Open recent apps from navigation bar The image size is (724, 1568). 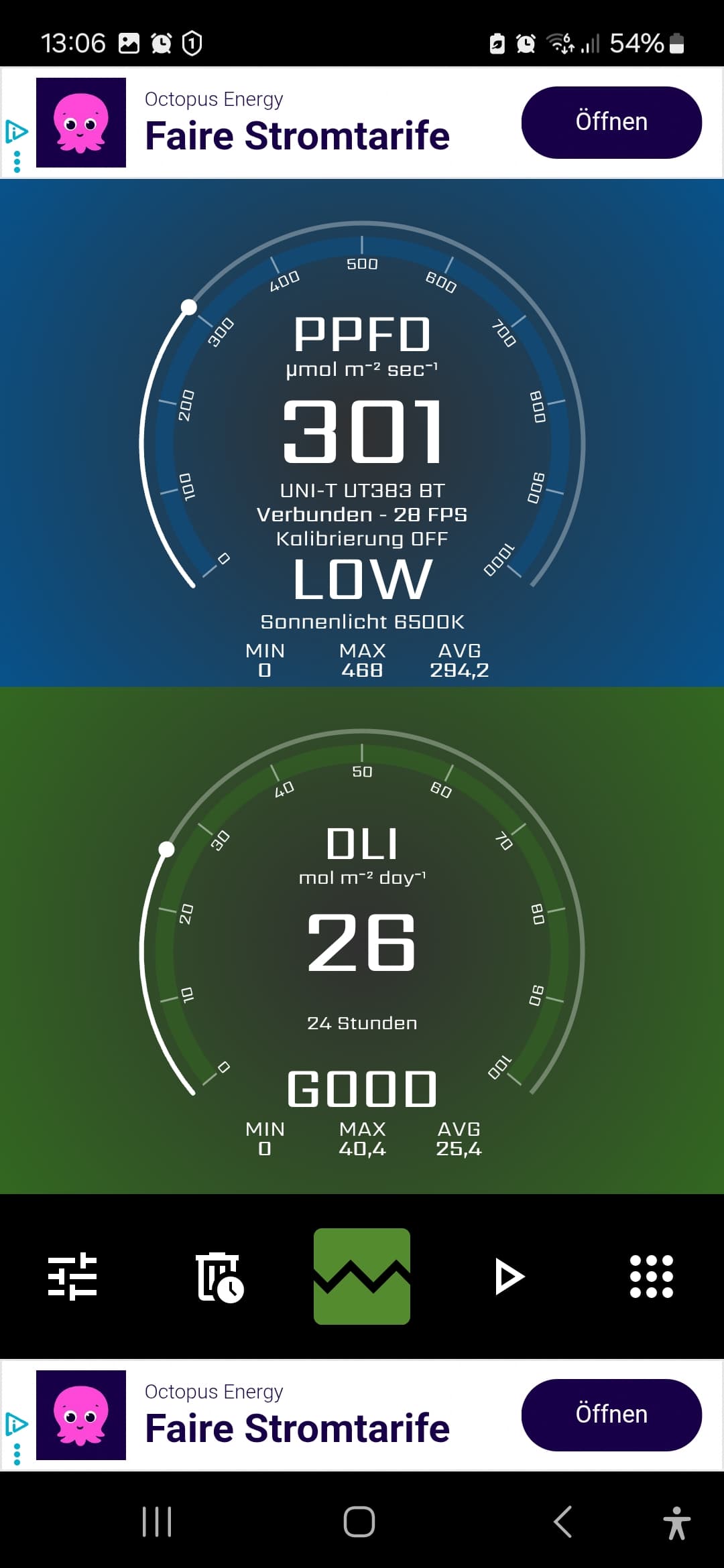click(x=158, y=1522)
